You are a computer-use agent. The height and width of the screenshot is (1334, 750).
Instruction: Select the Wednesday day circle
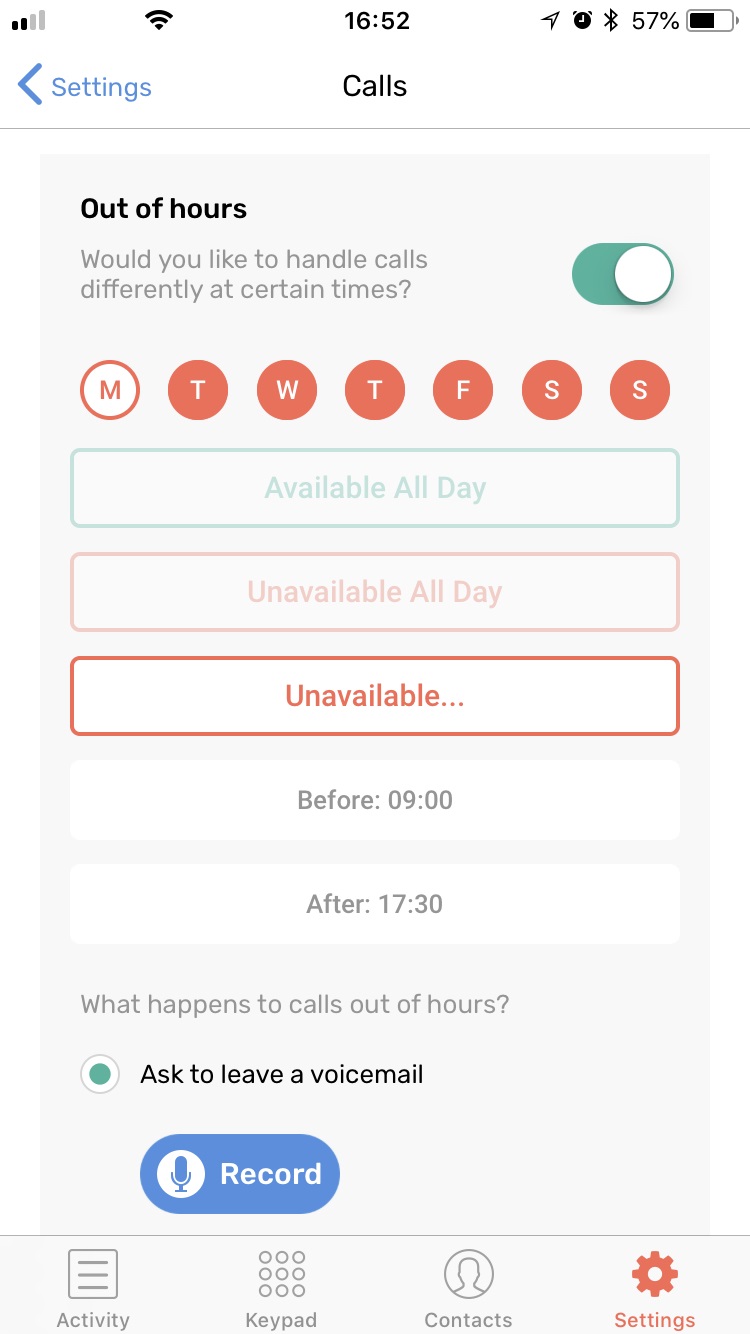[287, 389]
